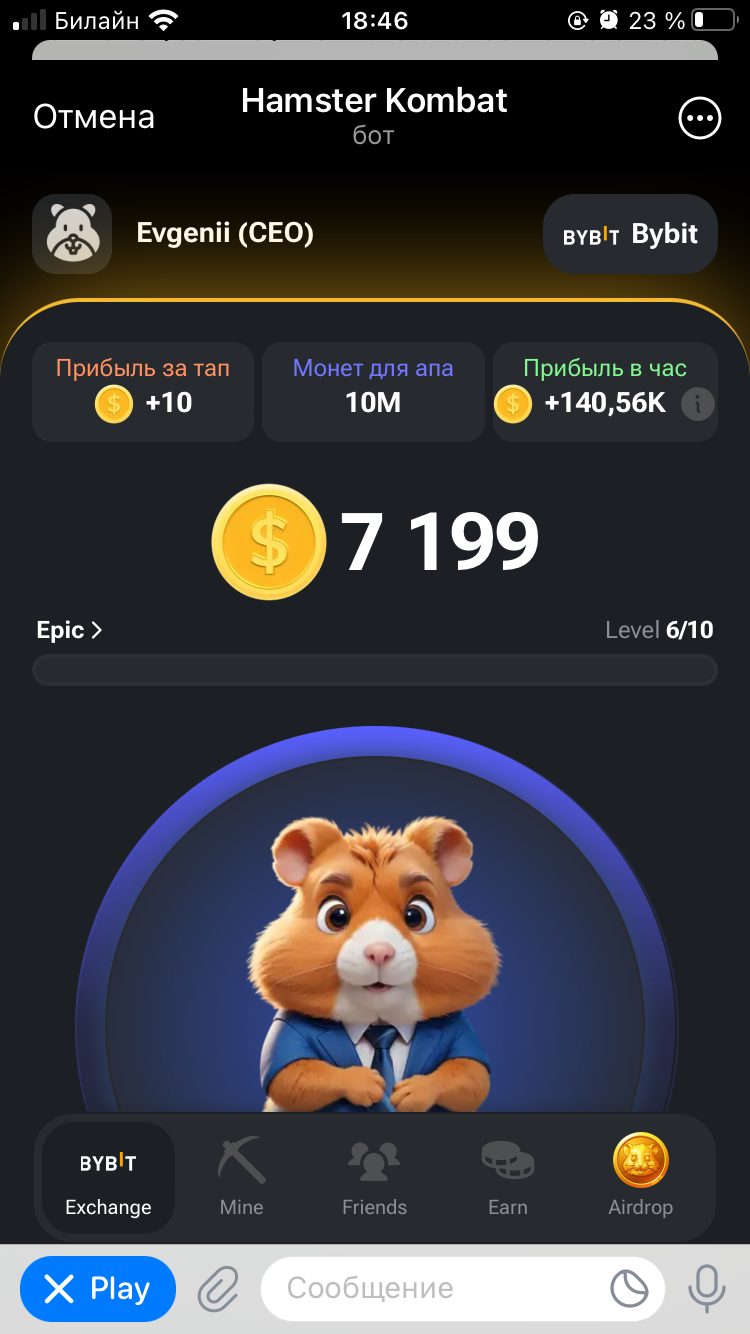Tap Отмена to close the mini app

[94, 117]
